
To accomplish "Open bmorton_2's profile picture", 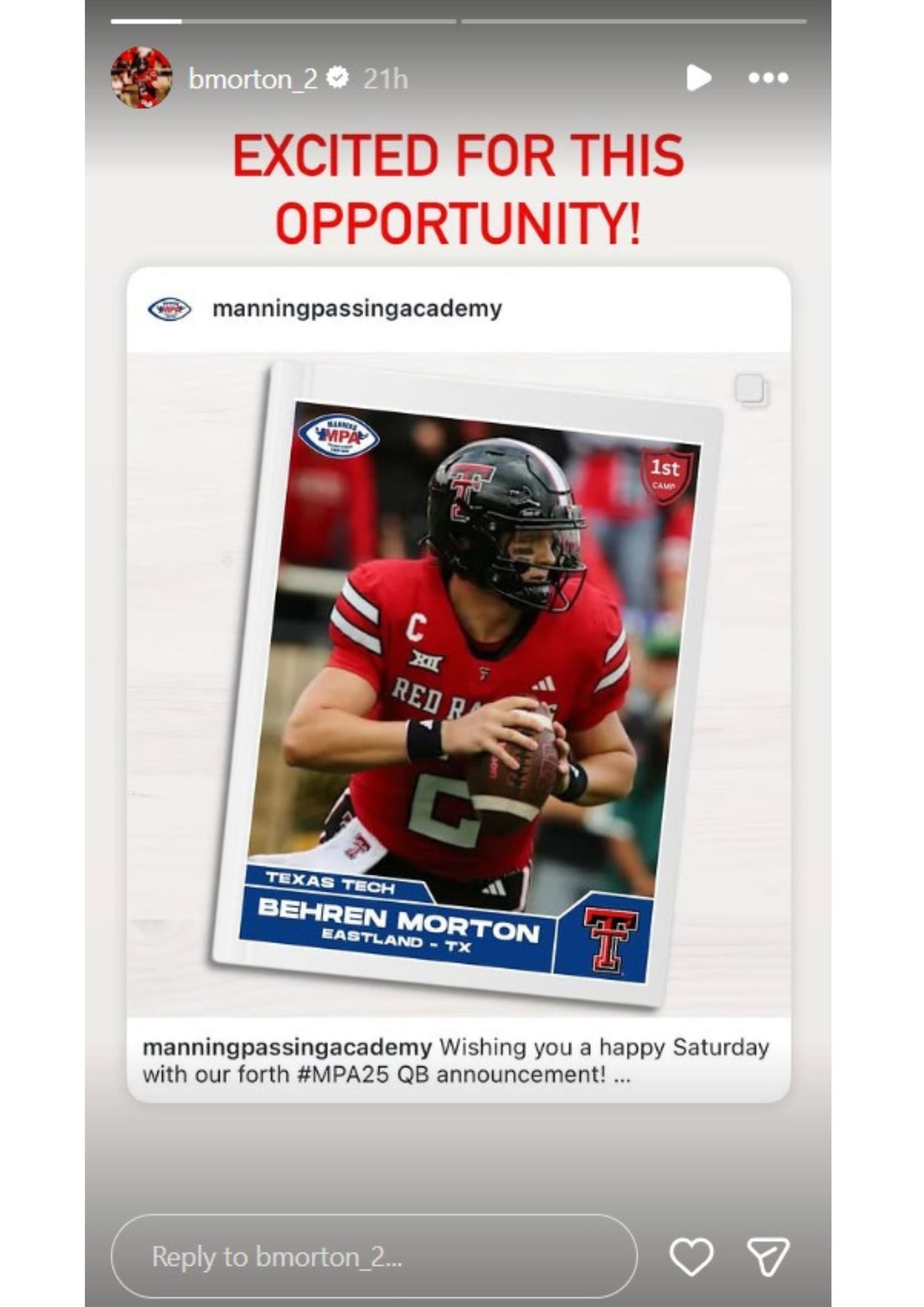I will point(141,78).
